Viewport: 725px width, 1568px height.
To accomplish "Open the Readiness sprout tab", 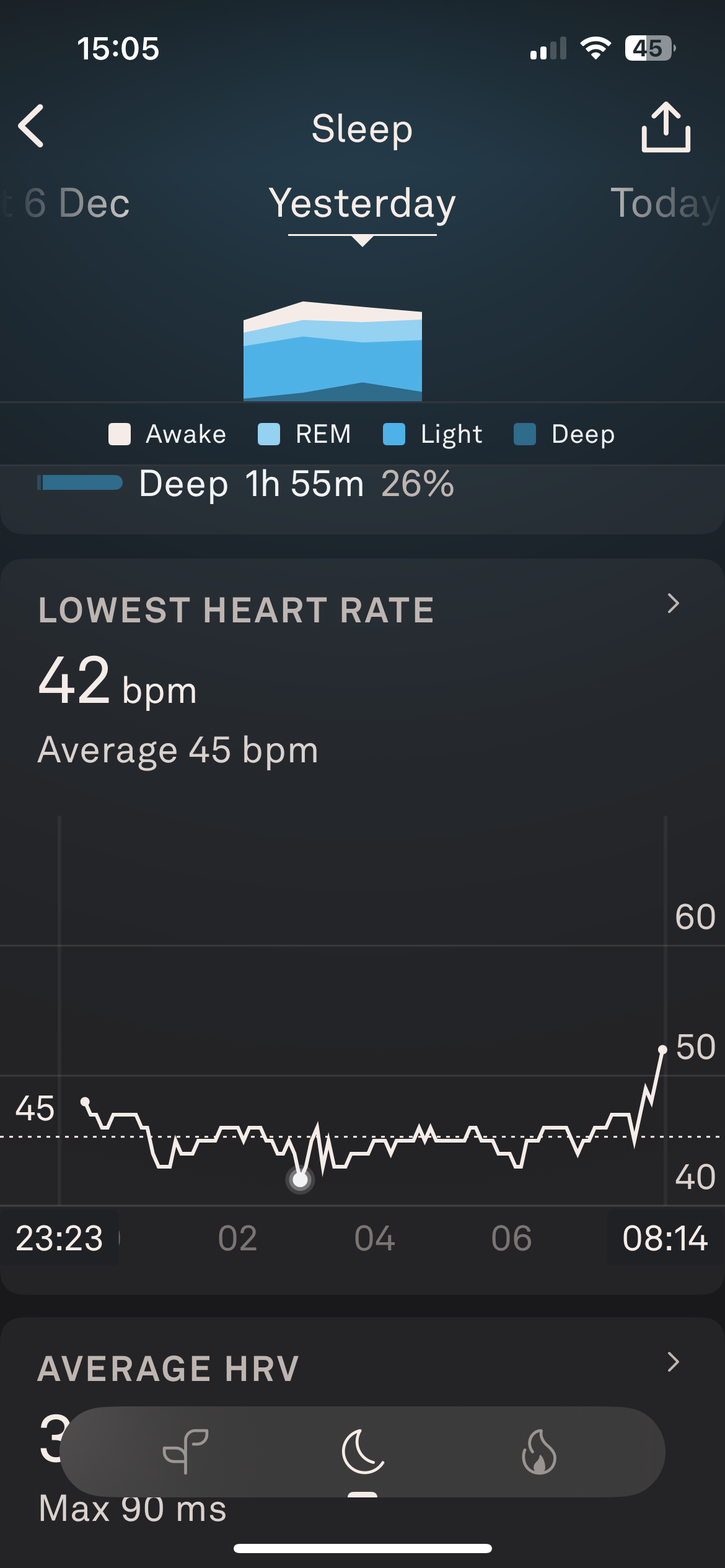I will coord(185,1452).
